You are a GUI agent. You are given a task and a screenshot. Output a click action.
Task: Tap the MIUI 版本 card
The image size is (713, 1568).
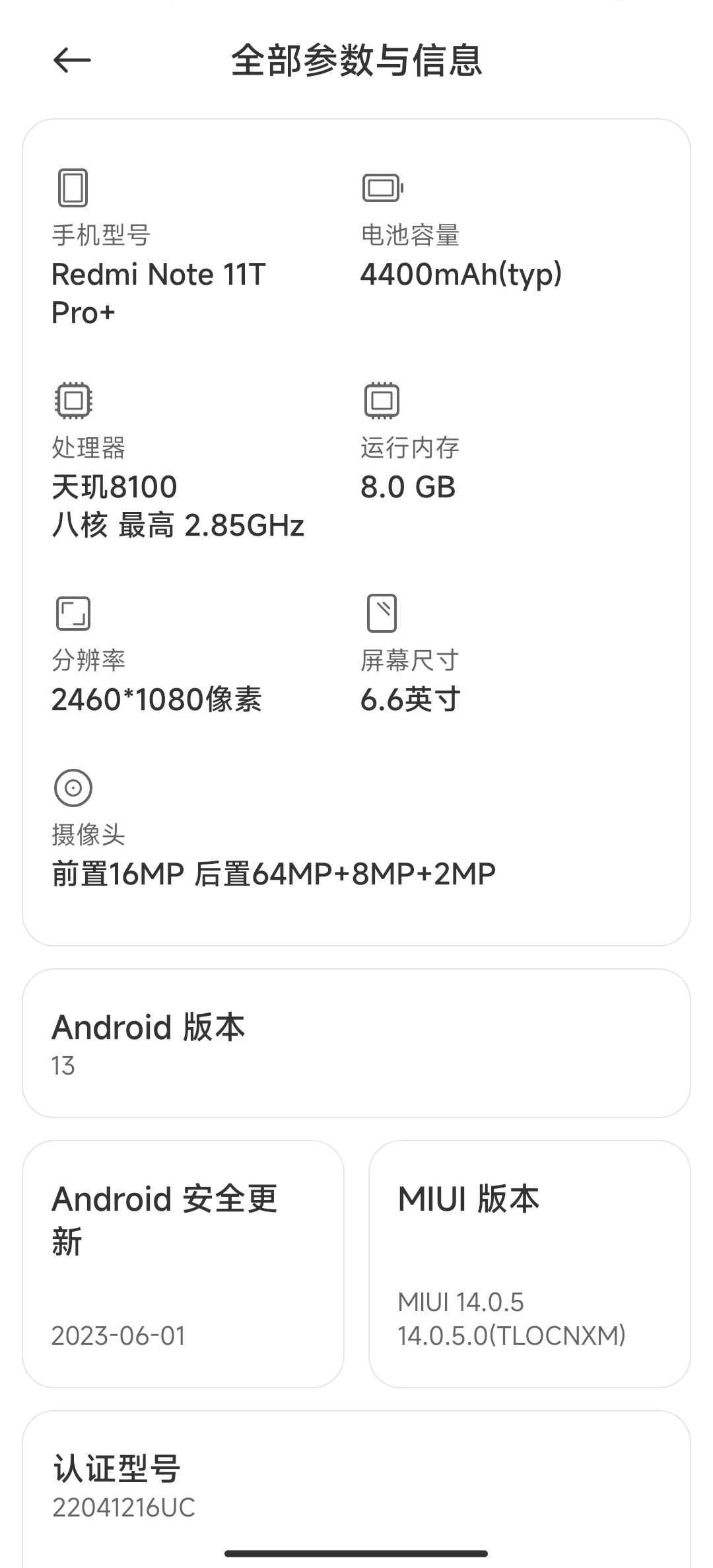click(529, 1264)
